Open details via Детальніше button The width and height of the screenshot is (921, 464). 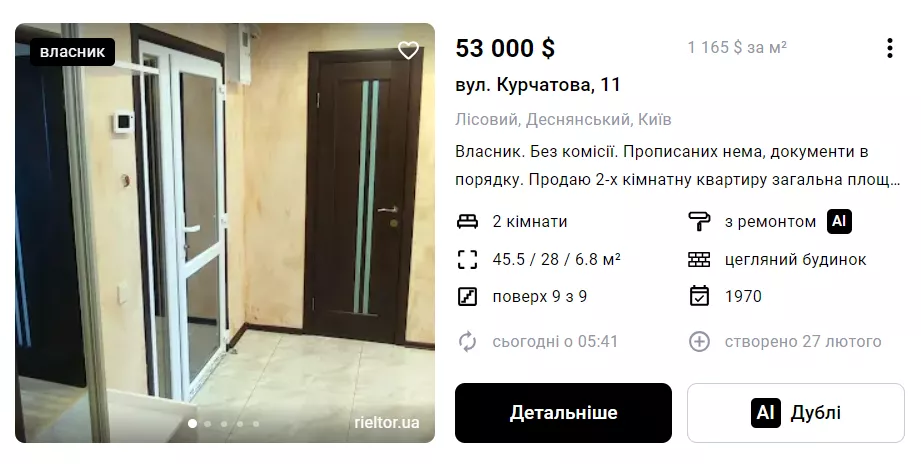tap(563, 413)
